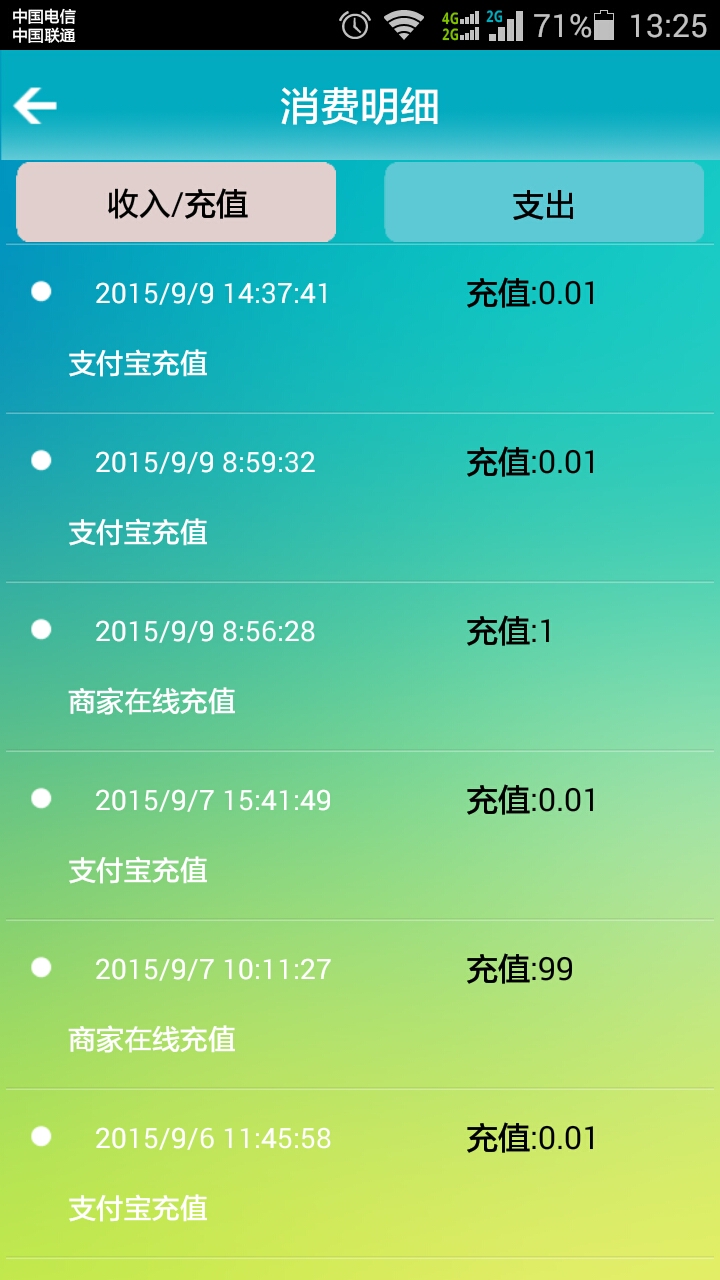Tap the 消费明细 page title
The image size is (720, 1280).
360,105
